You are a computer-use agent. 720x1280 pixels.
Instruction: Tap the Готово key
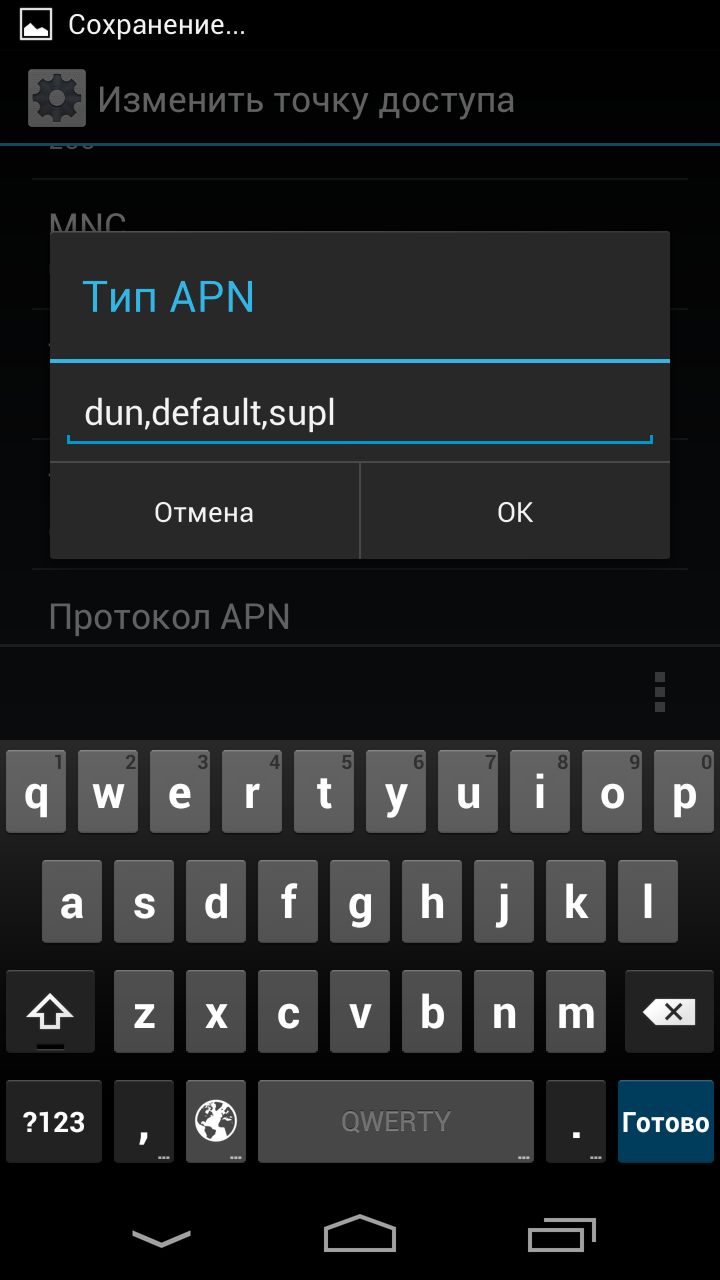[666, 1121]
